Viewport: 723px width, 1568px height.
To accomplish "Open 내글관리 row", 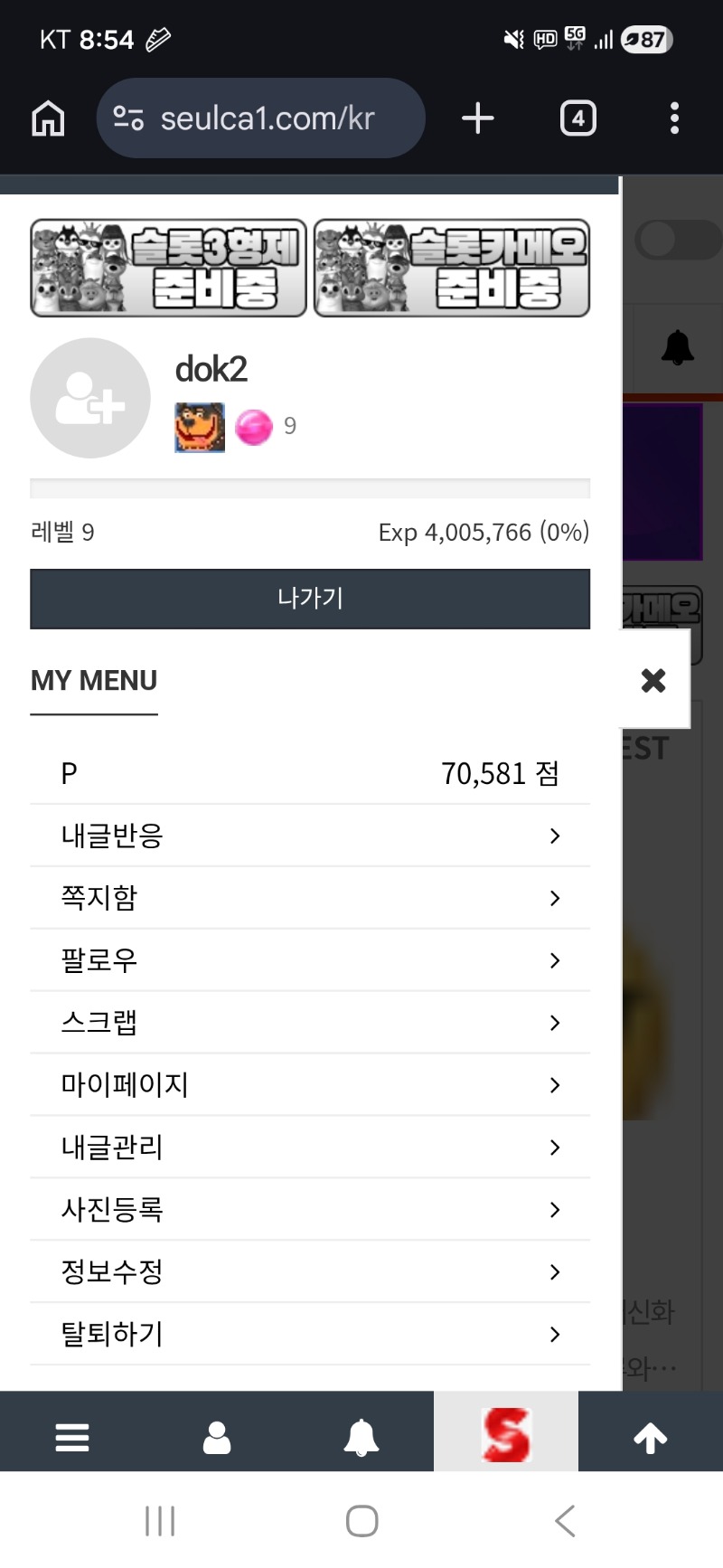I will [310, 1148].
